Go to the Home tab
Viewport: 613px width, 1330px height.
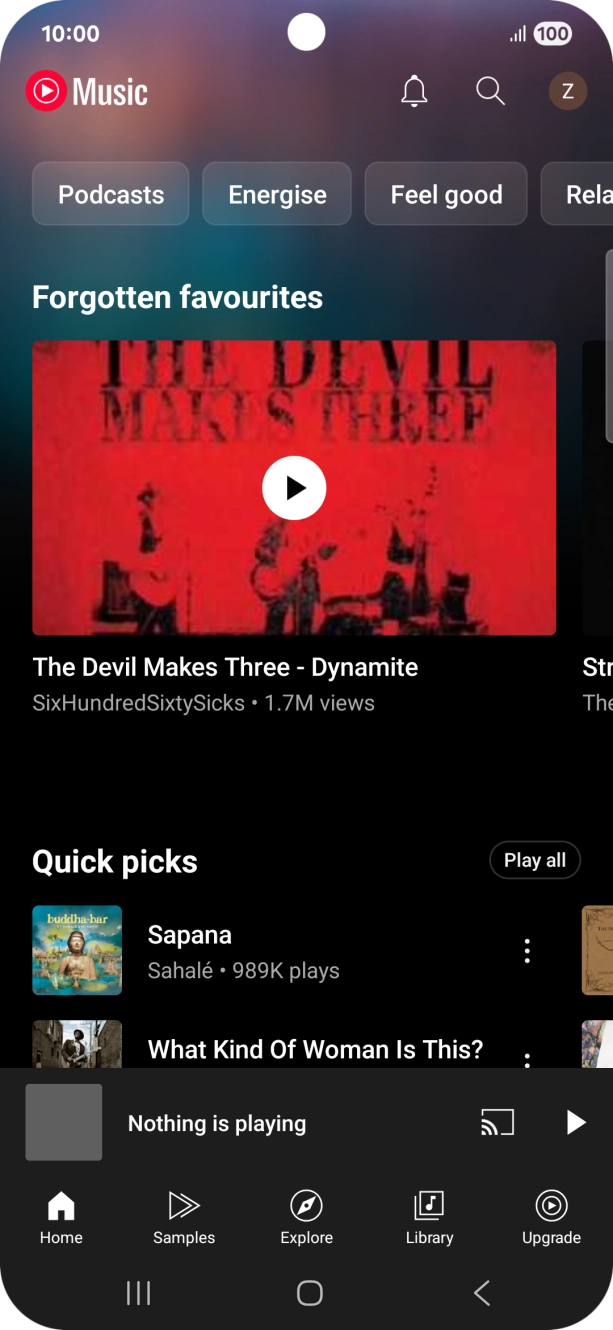61,1217
